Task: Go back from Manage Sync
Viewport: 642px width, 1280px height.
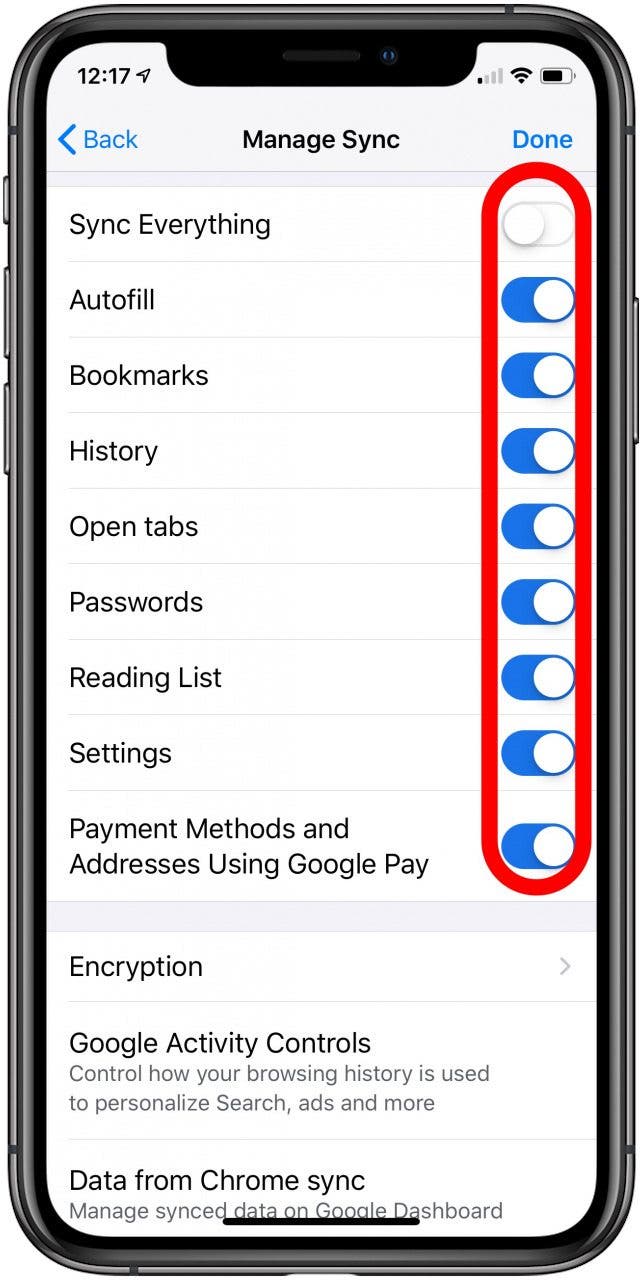Action: 98,139
